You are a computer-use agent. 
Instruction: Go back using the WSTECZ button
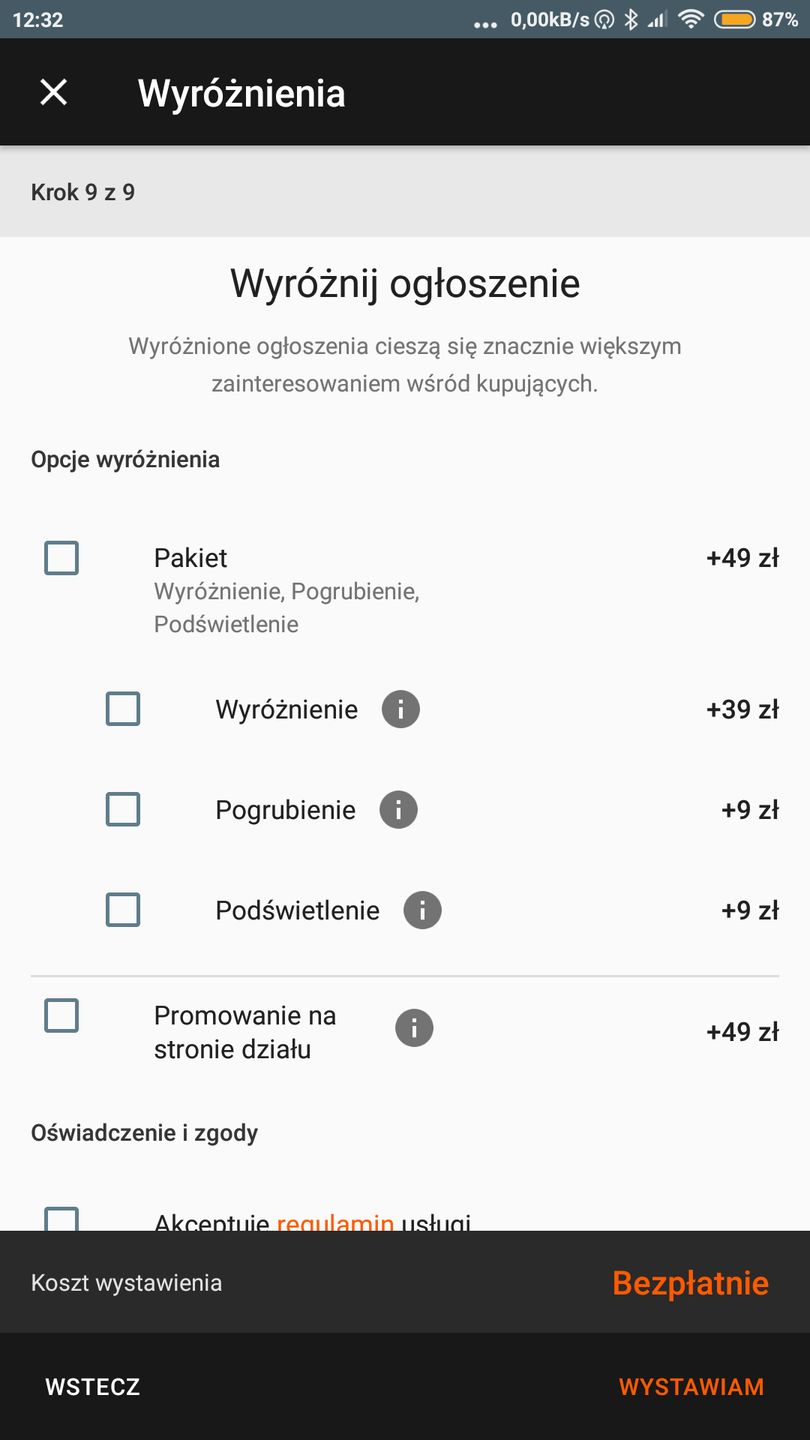92,1386
